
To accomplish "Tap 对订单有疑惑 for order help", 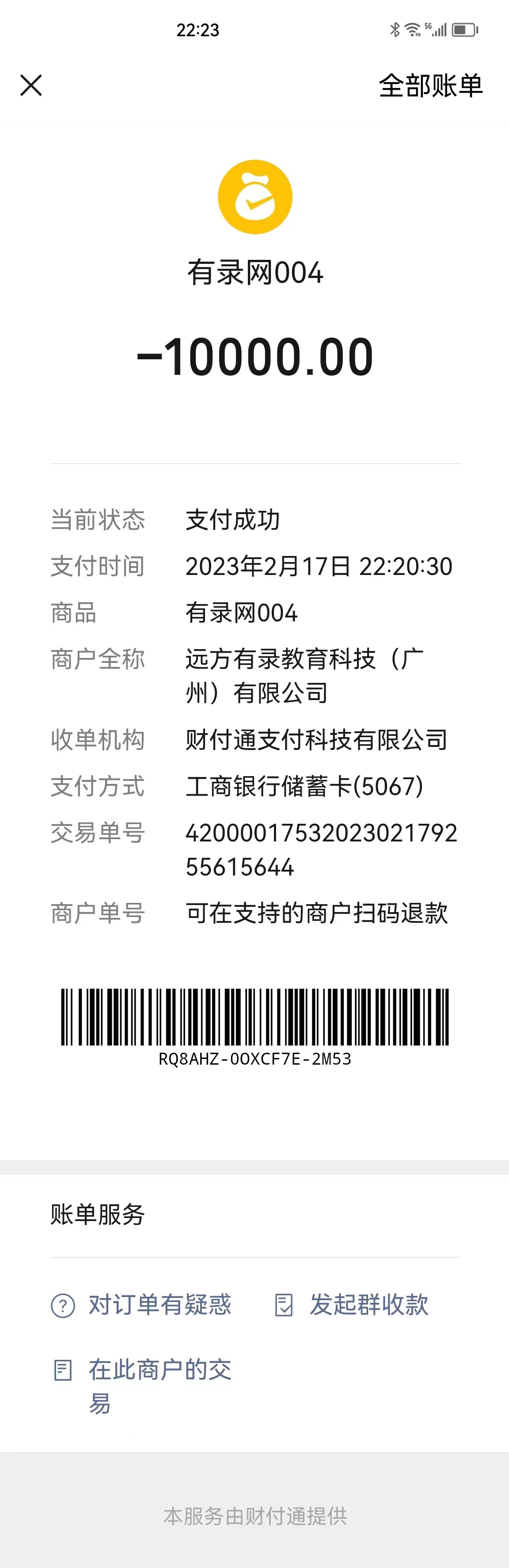I will [x=141, y=1305].
